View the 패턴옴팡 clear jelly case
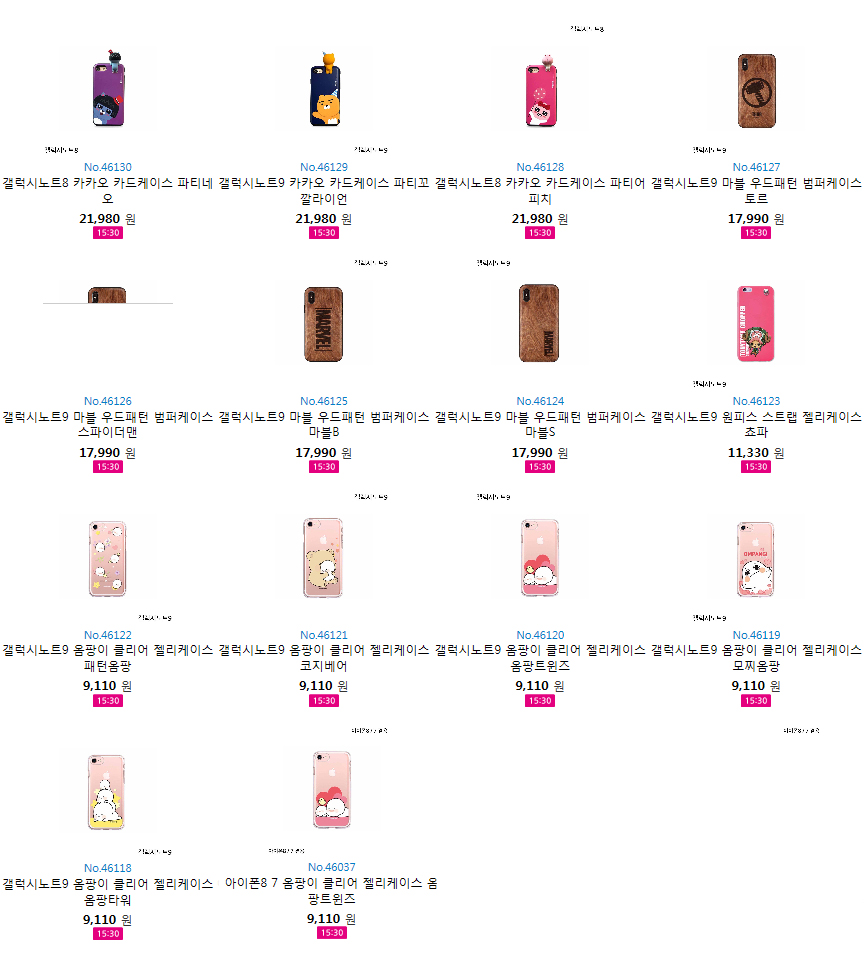This screenshot has width=865, height=961. coord(108,652)
